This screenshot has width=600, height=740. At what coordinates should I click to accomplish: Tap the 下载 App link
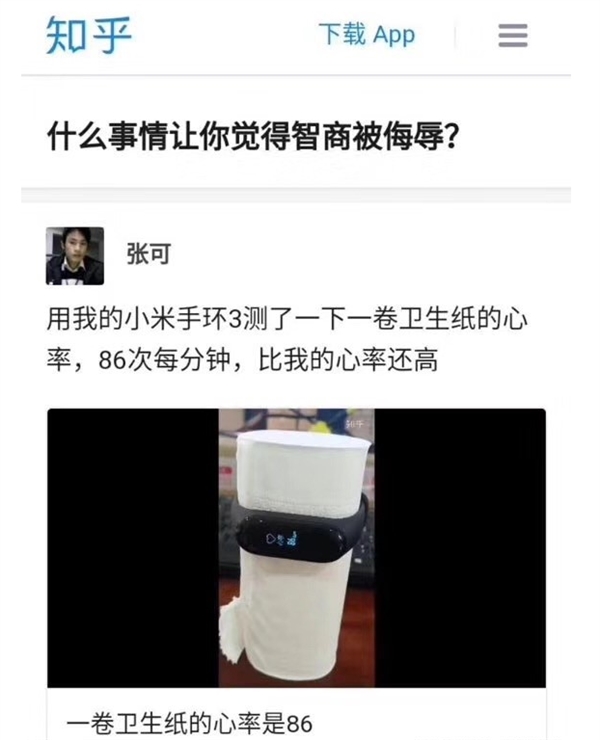[366, 36]
